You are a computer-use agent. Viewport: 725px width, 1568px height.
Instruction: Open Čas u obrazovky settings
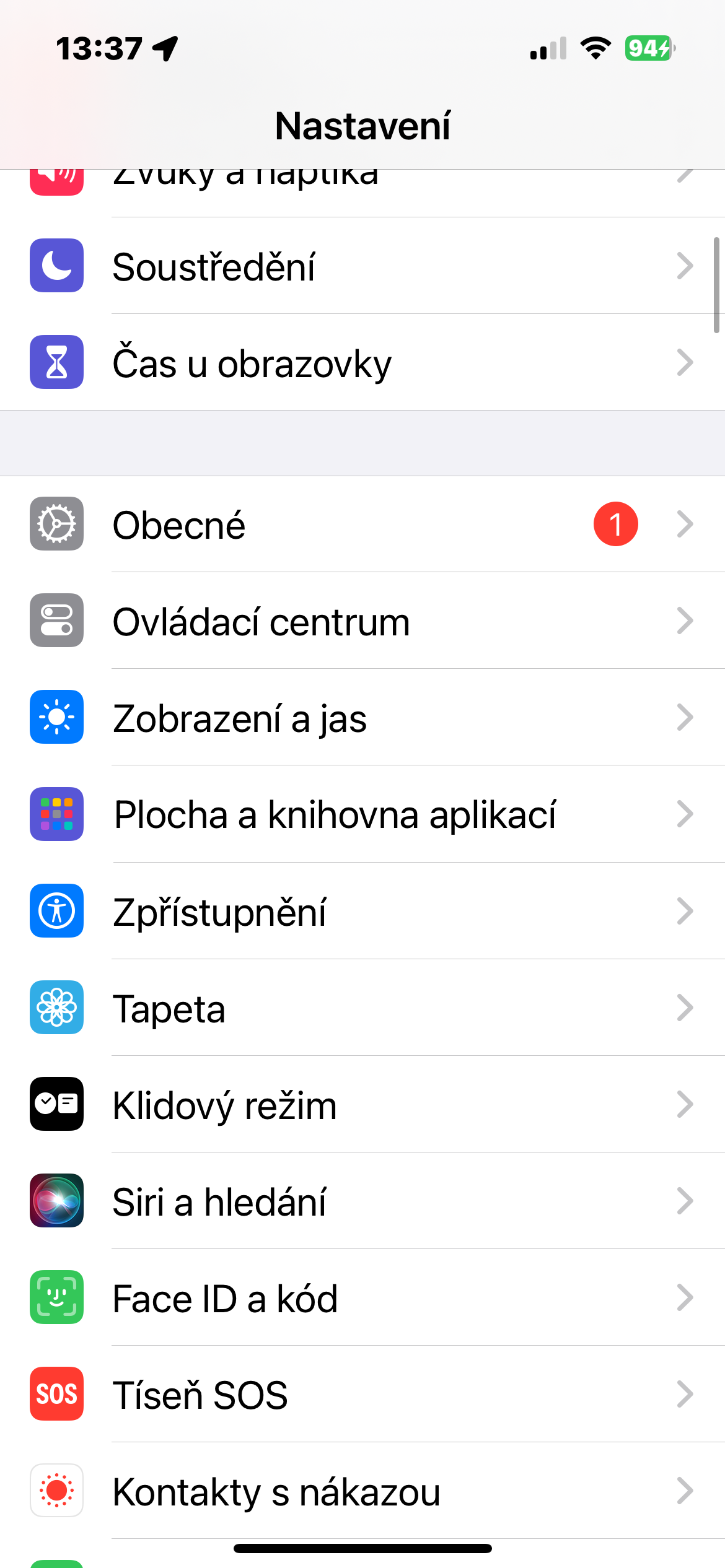point(362,363)
